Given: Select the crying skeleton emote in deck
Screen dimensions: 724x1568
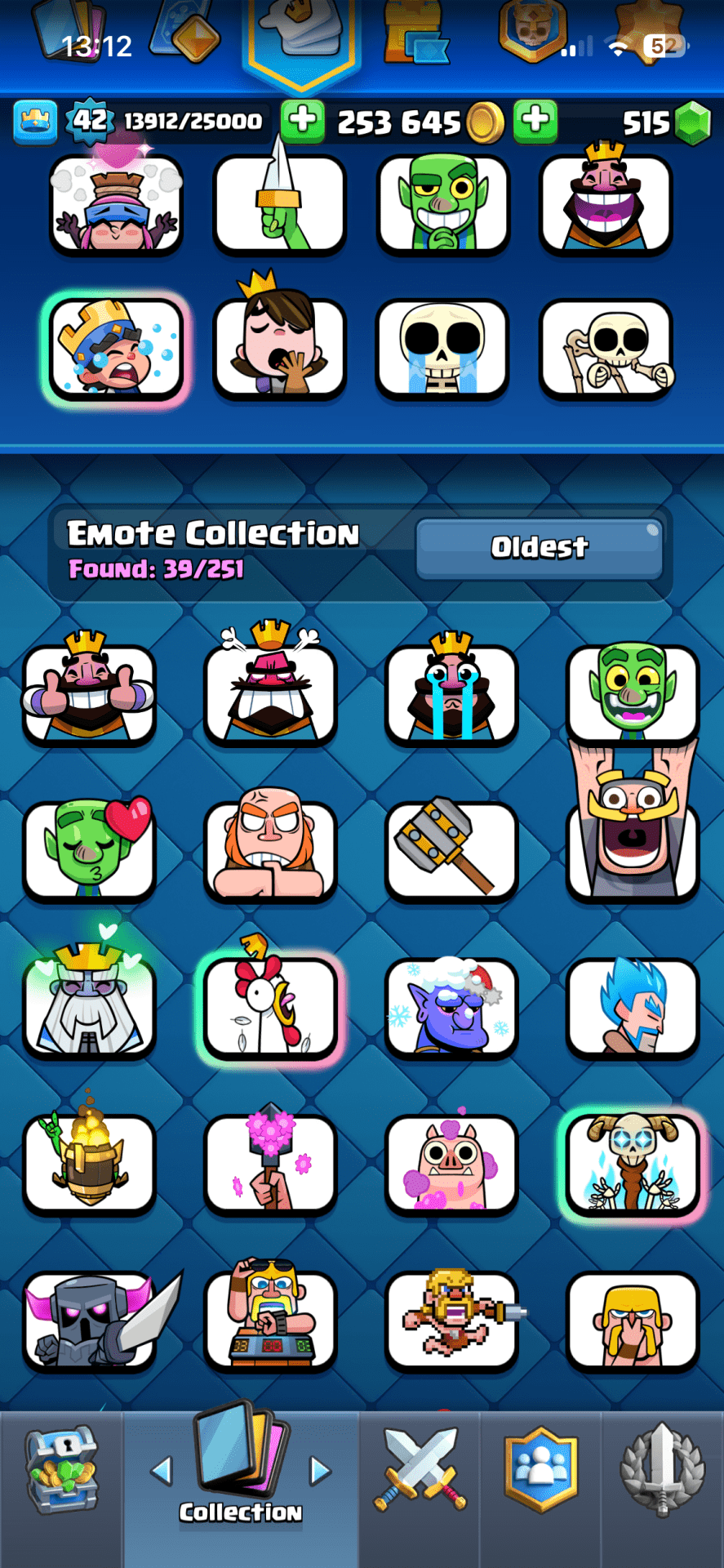Looking at the screenshot, I should (x=442, y=349).
